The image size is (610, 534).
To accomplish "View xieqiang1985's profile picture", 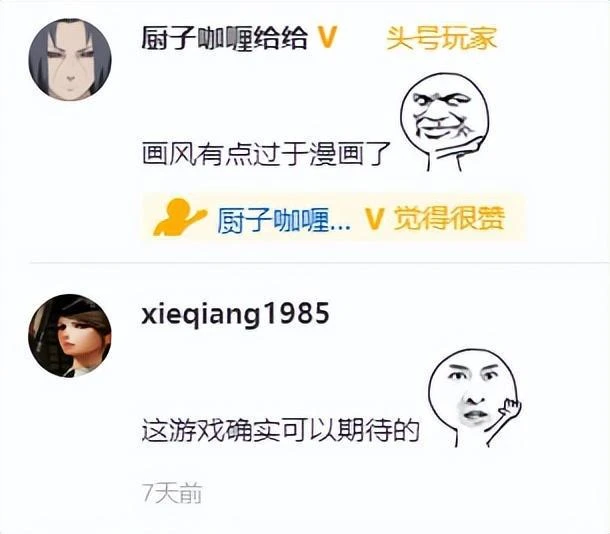I will (69, 335).
